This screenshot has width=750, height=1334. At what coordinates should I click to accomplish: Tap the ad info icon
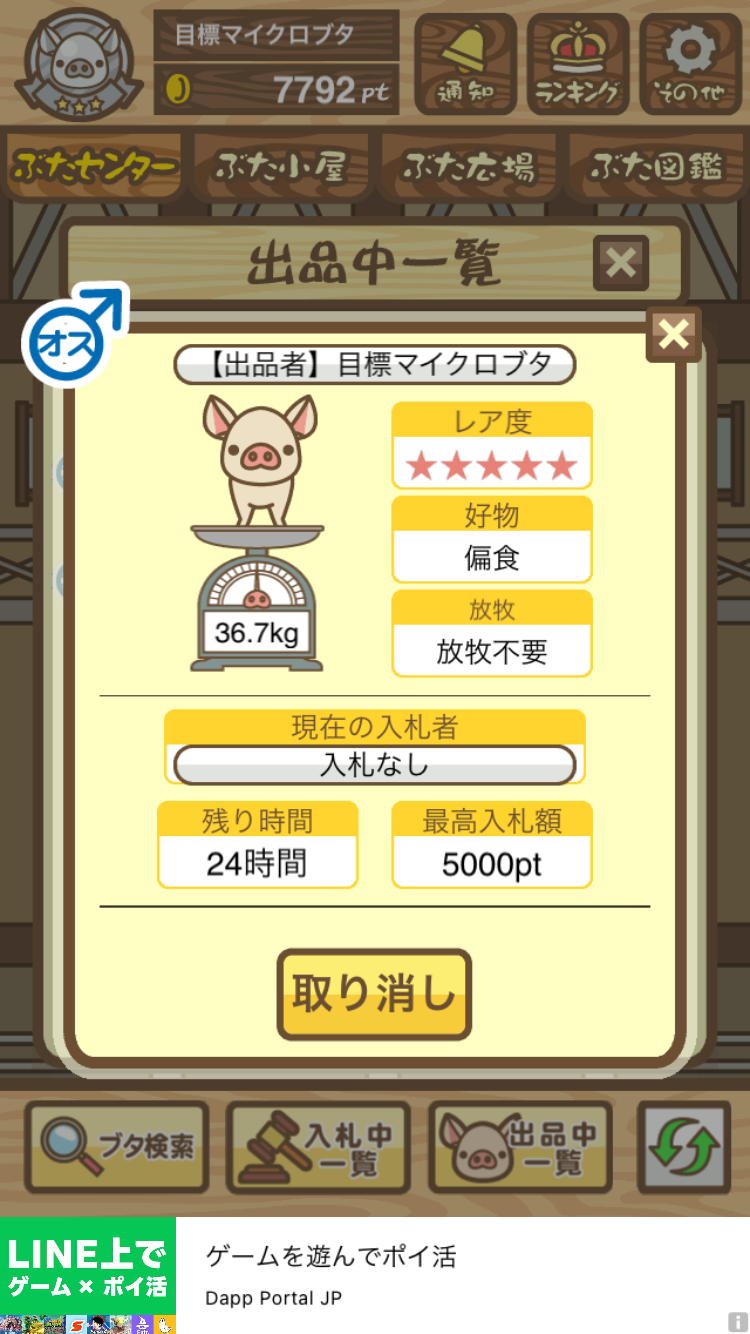coord(738,1322)
